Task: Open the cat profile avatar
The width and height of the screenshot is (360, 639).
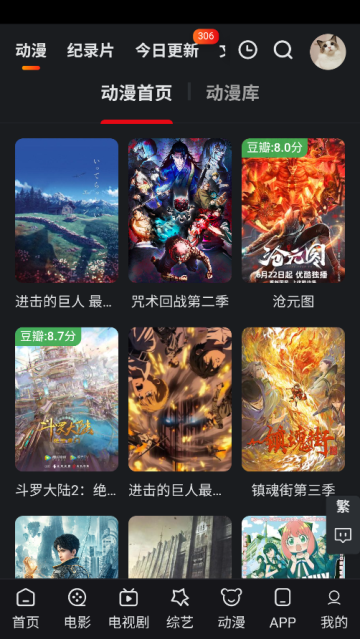Action: [328, 52]
